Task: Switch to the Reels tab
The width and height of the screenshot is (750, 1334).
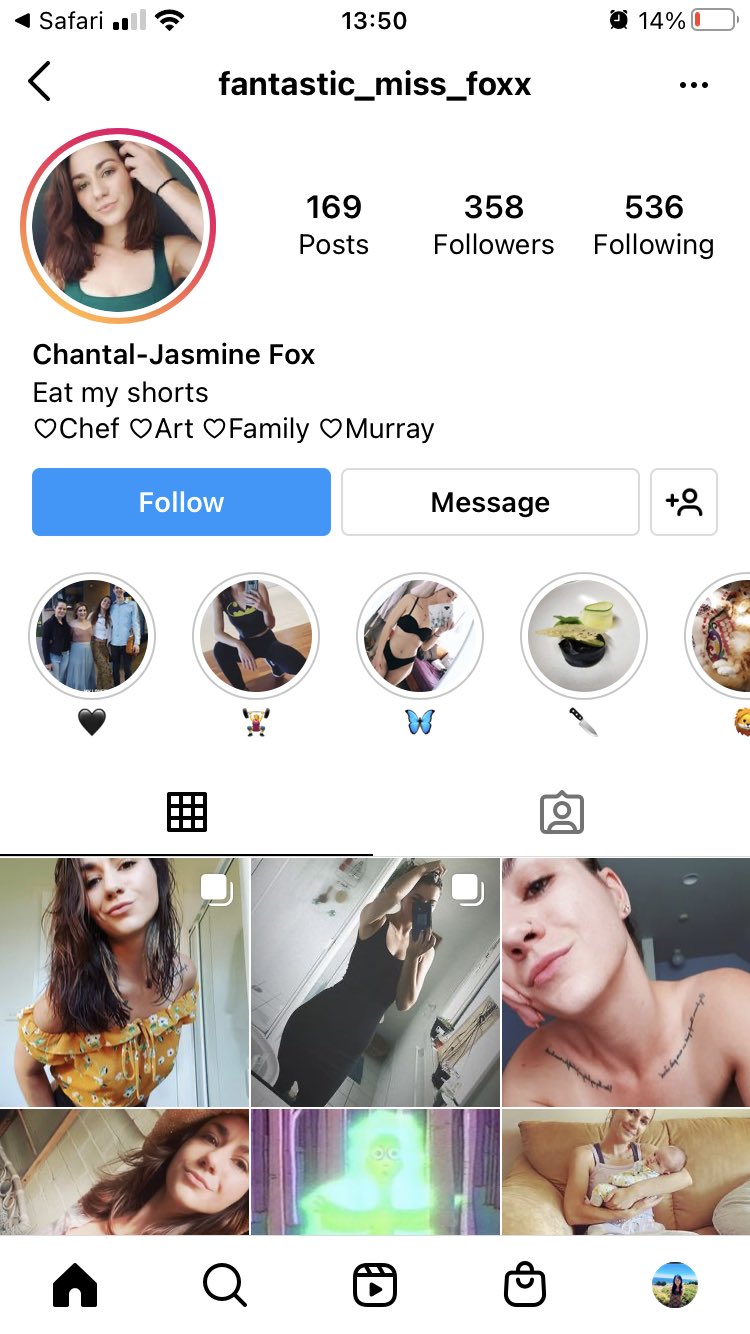Action: click(x=375, y=1285)
